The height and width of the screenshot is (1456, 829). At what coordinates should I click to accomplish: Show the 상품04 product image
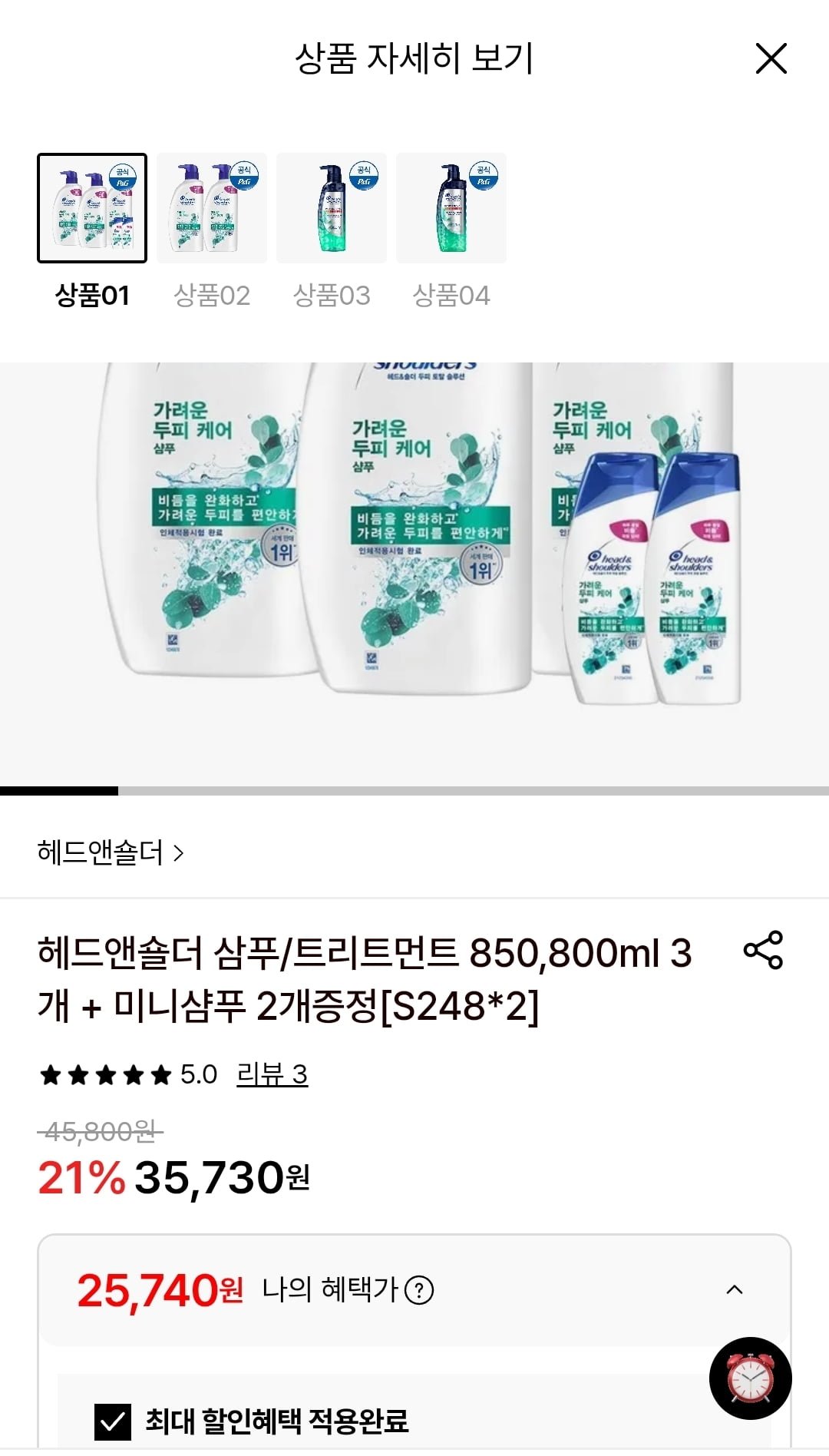pos(451,208)
